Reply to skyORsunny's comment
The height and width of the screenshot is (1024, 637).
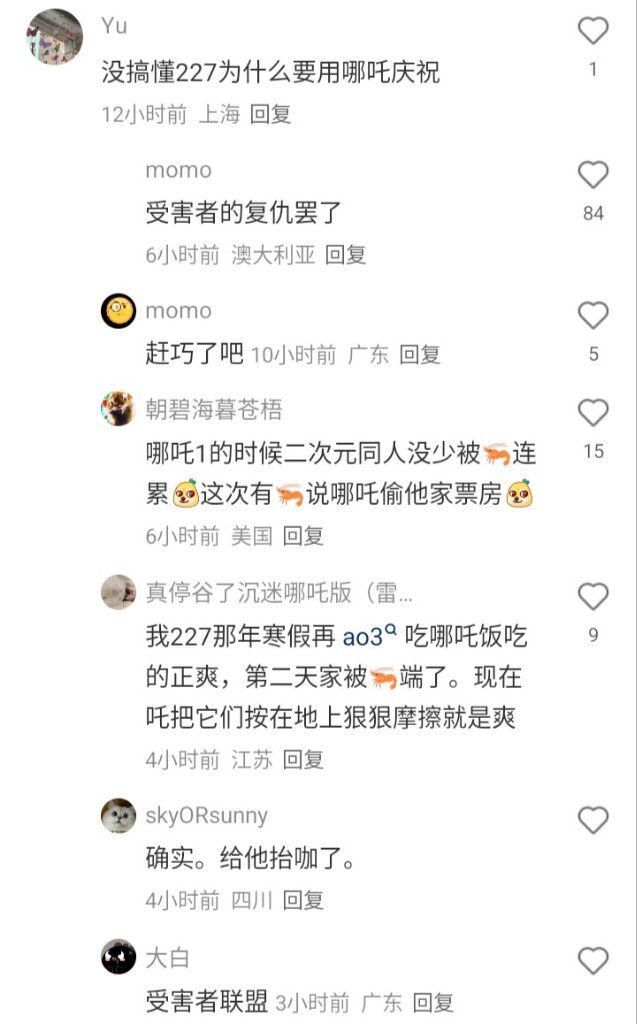tap(303, 900)
